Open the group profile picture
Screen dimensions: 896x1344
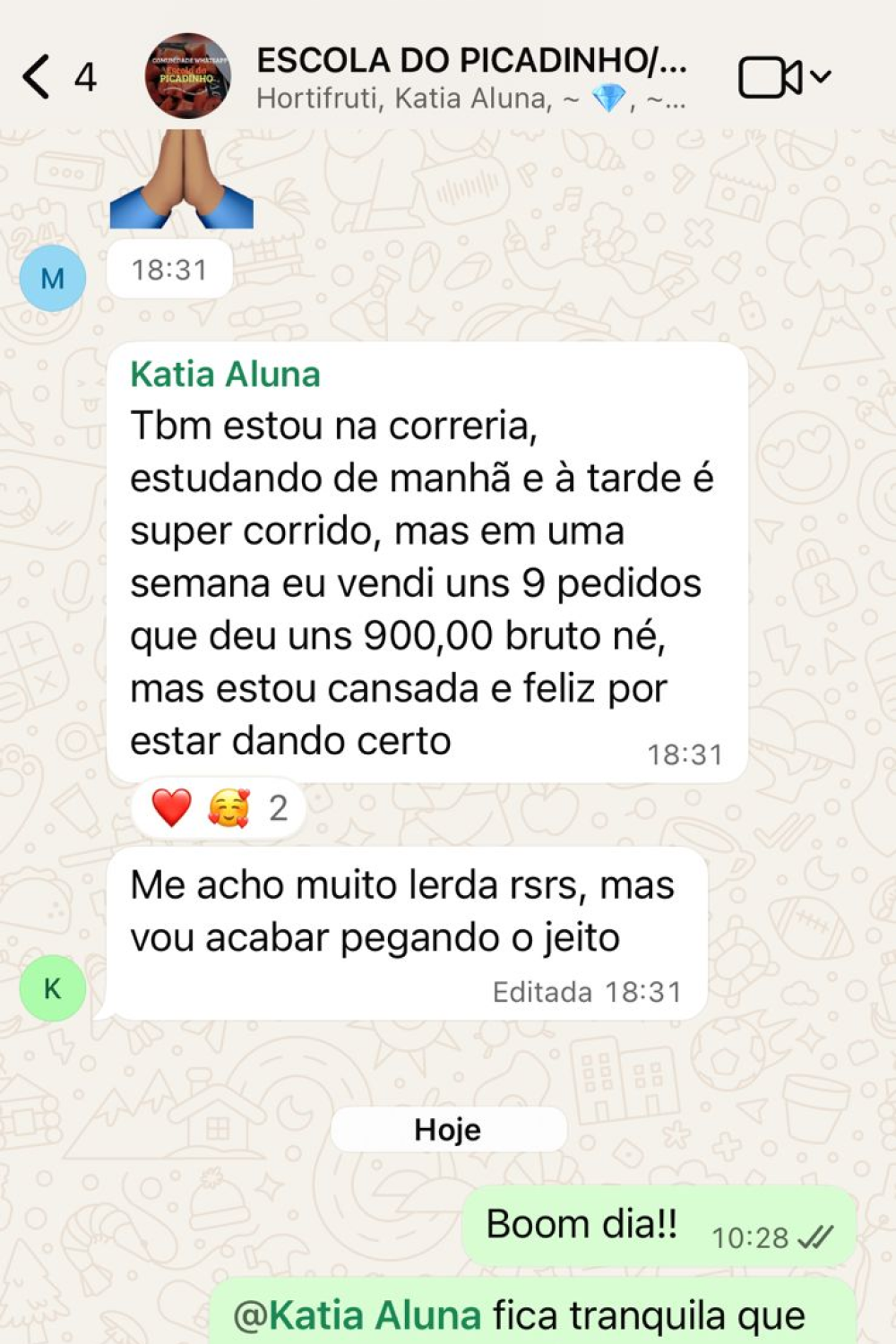(187, 76)
